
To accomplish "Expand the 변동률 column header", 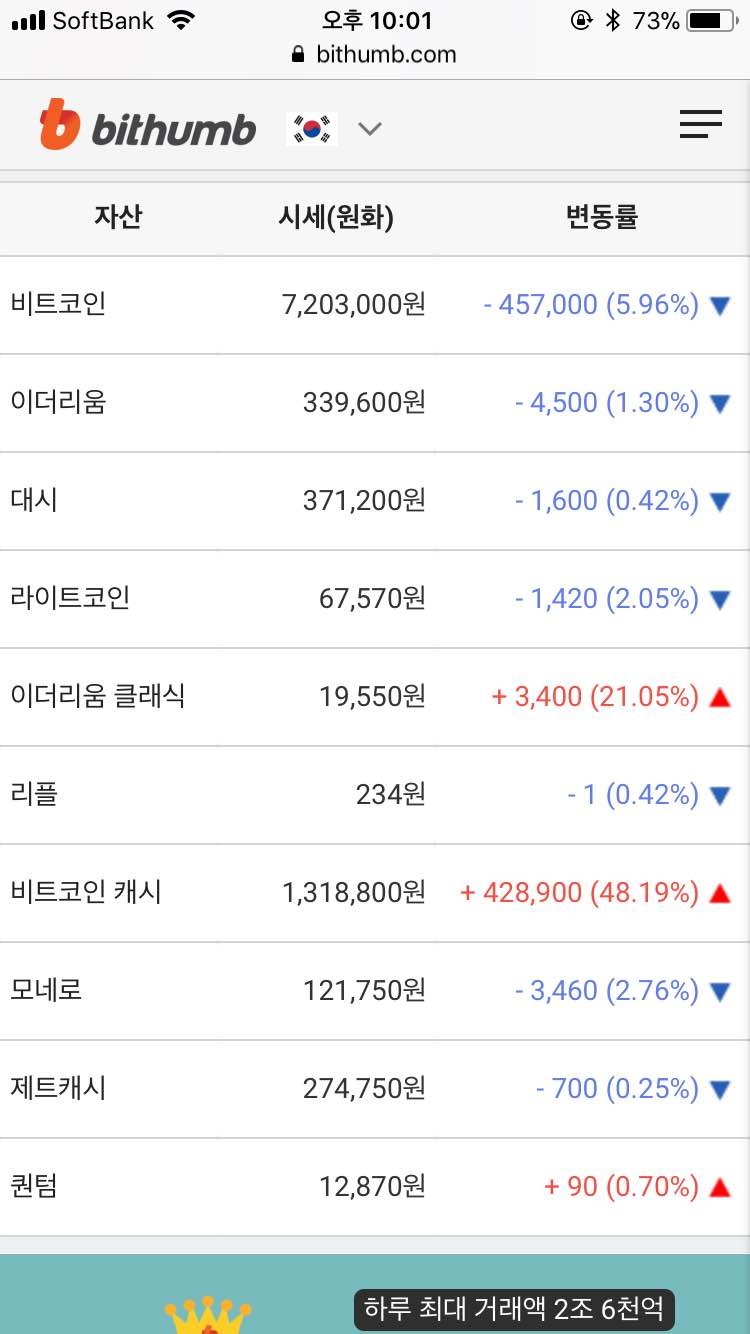I will 598,218.
